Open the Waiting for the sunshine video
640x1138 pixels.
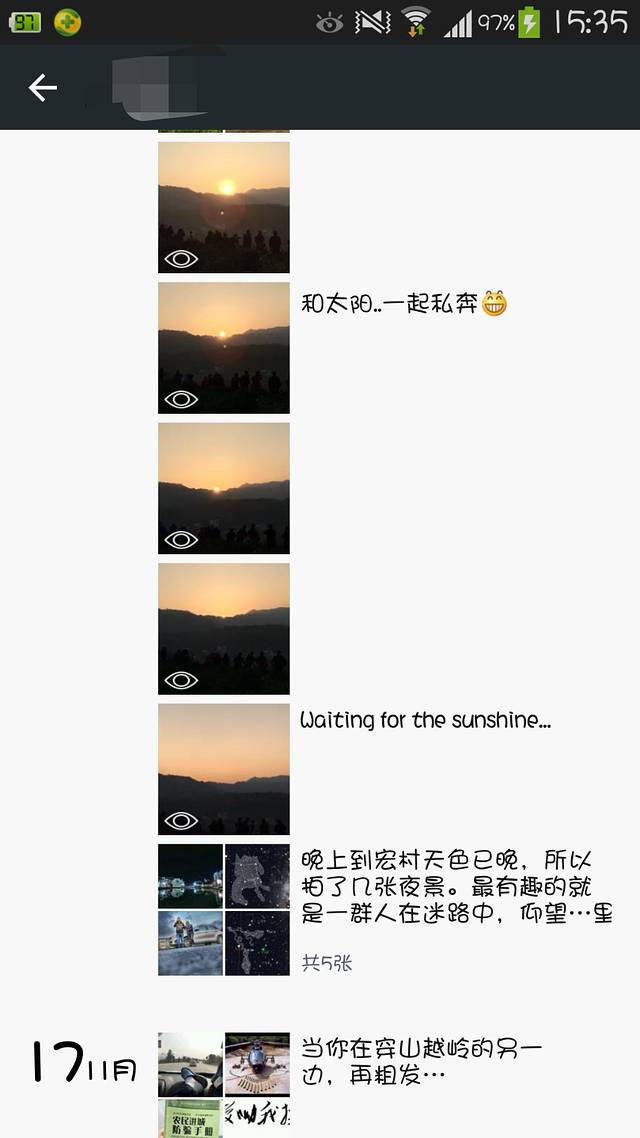click(224, 769)
